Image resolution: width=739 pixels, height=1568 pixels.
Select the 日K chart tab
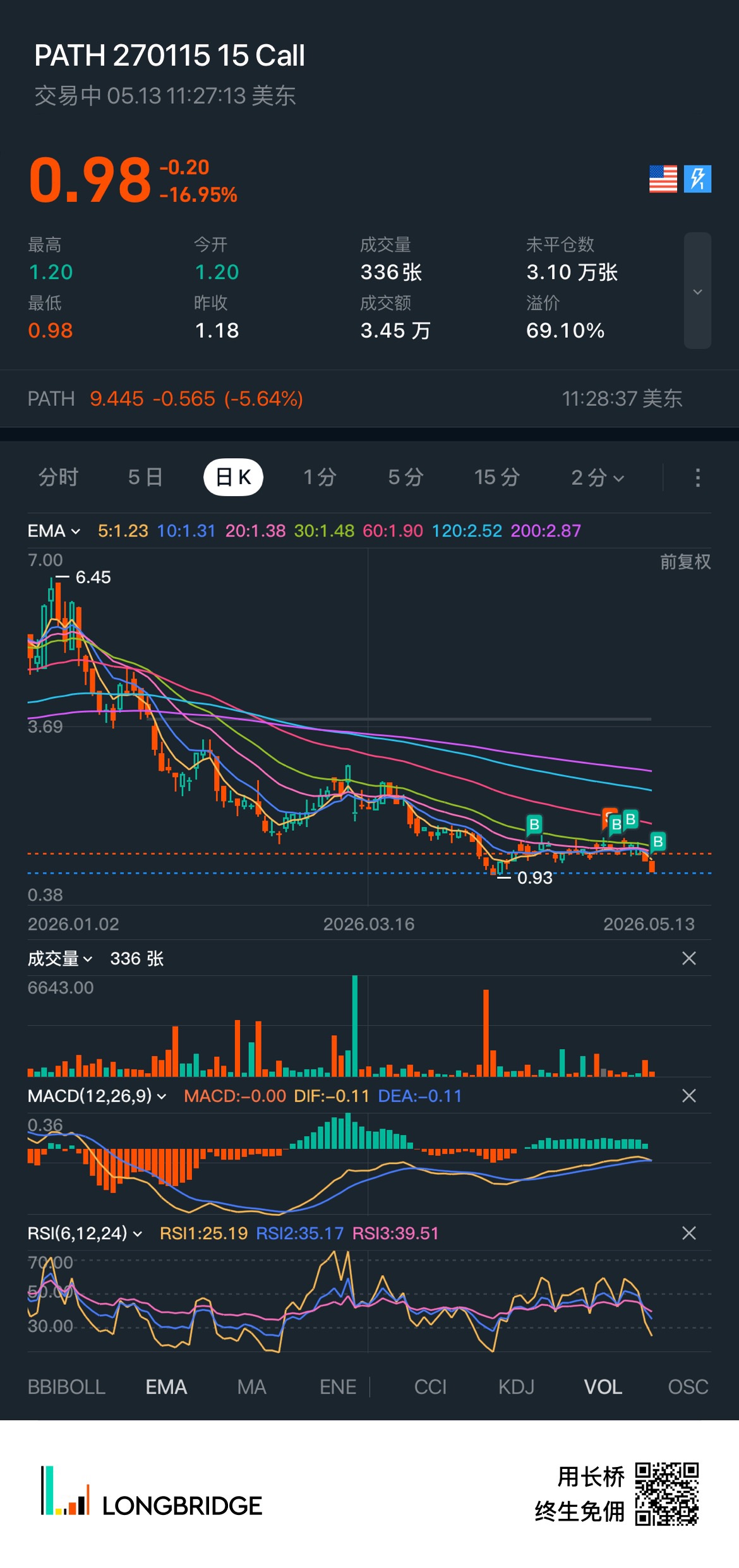(x=233, y=477)
